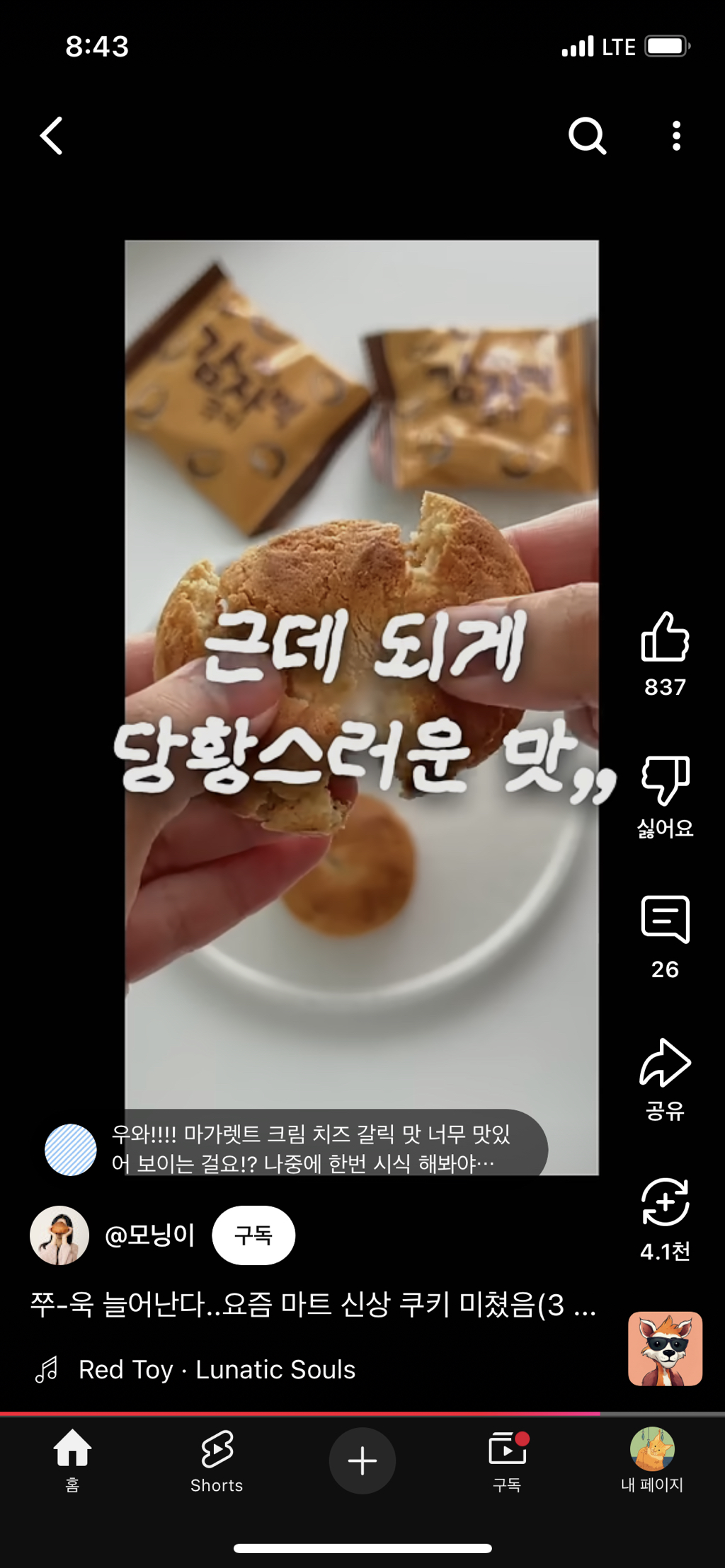The height and width of the screenshot is (1568, 725).
Task: Go back using the top-left arrow
Action: (51, 136)
